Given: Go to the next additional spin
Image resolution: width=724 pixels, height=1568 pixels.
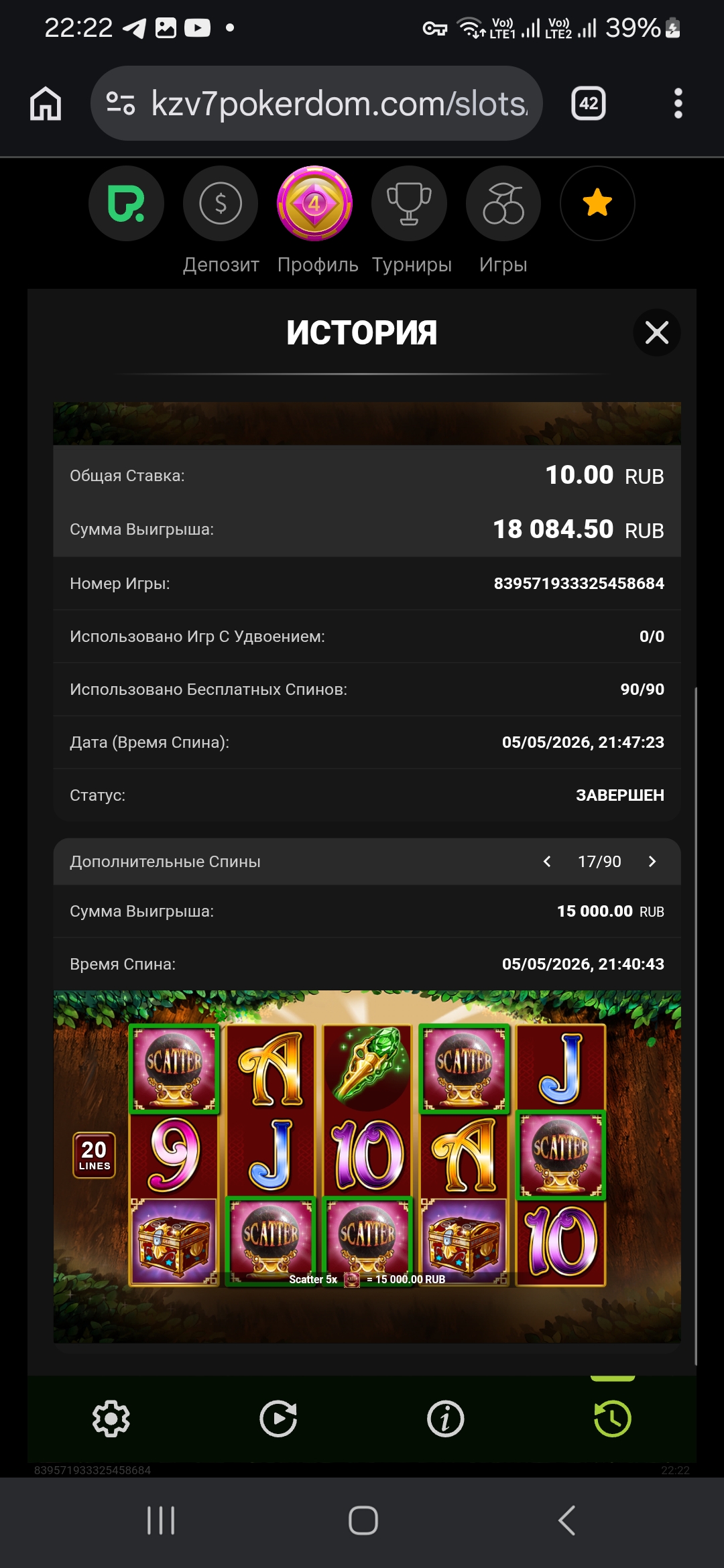Looking at the screenshot, I should click(x=652, y=862).
